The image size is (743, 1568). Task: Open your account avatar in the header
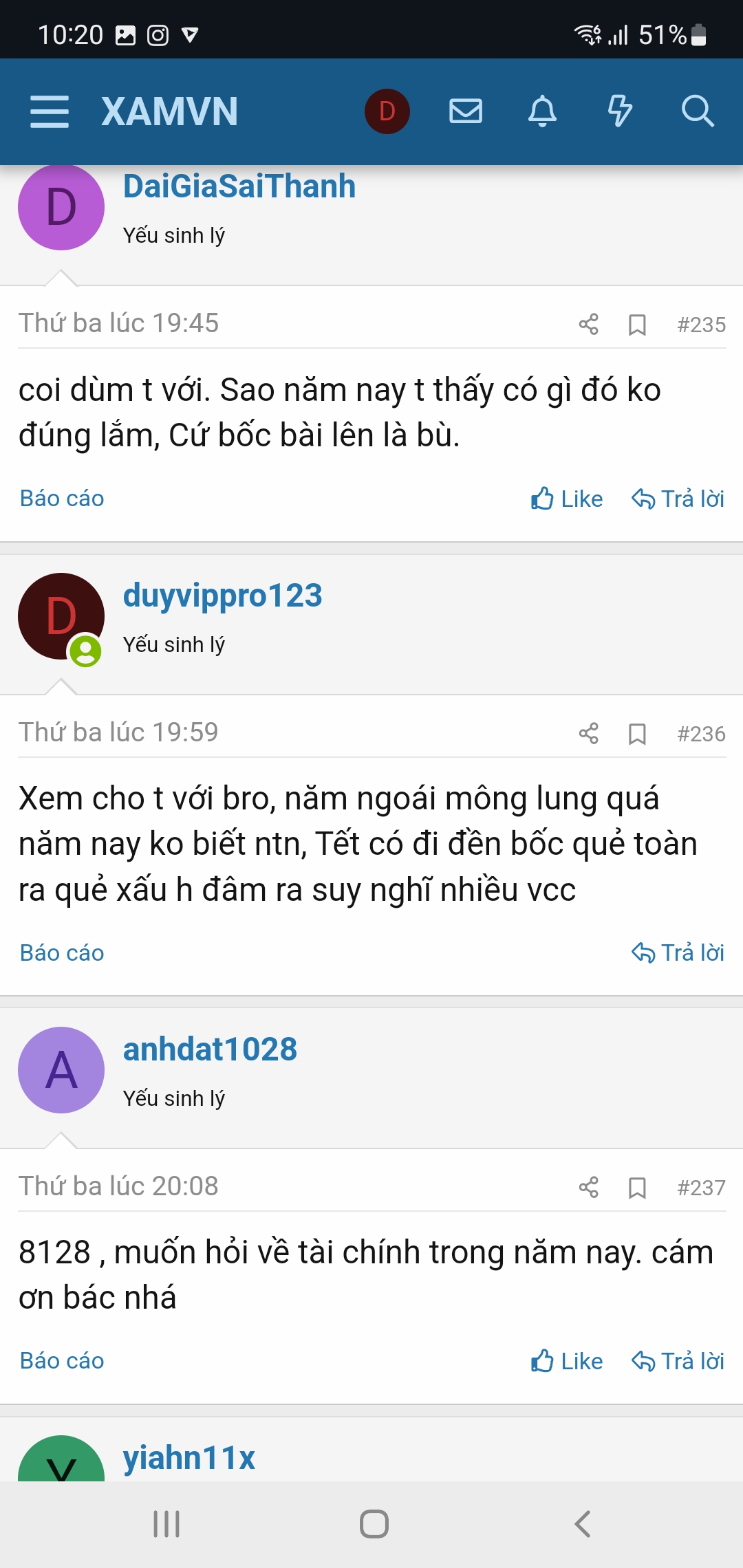click(387, 110)
